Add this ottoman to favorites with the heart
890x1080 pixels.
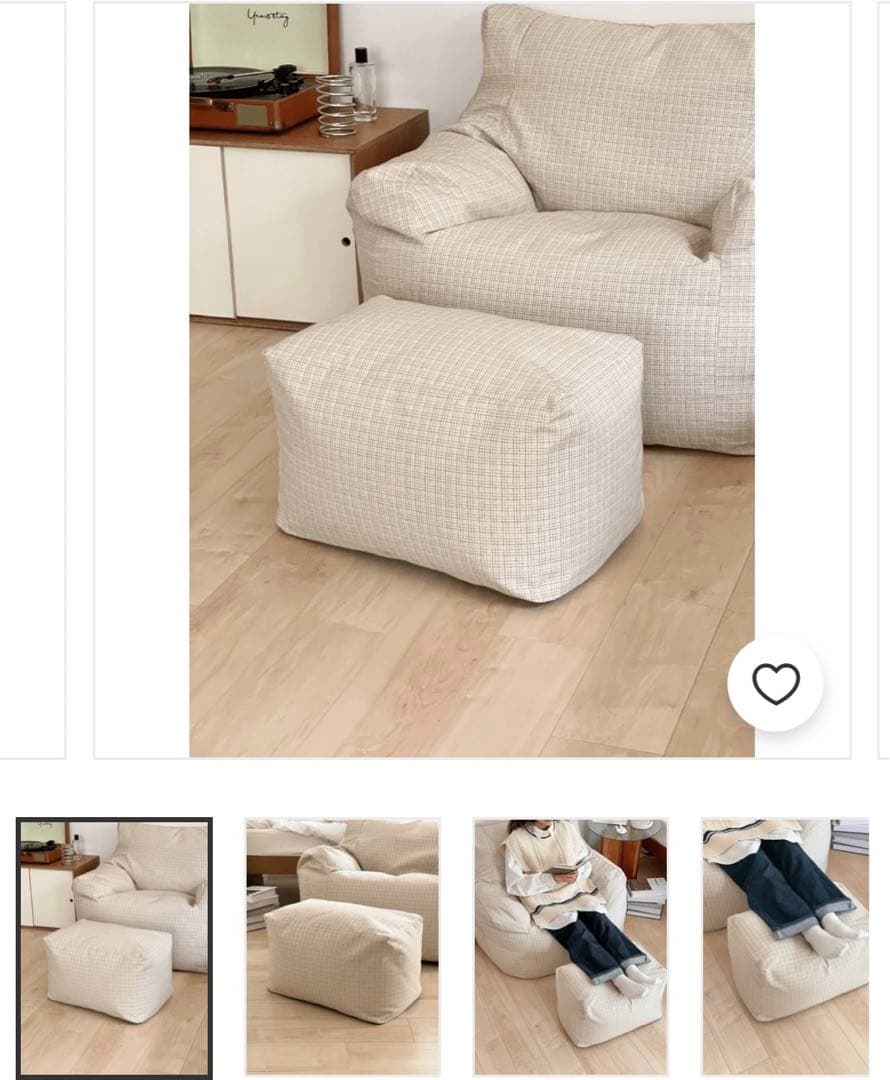click(775, 684)
